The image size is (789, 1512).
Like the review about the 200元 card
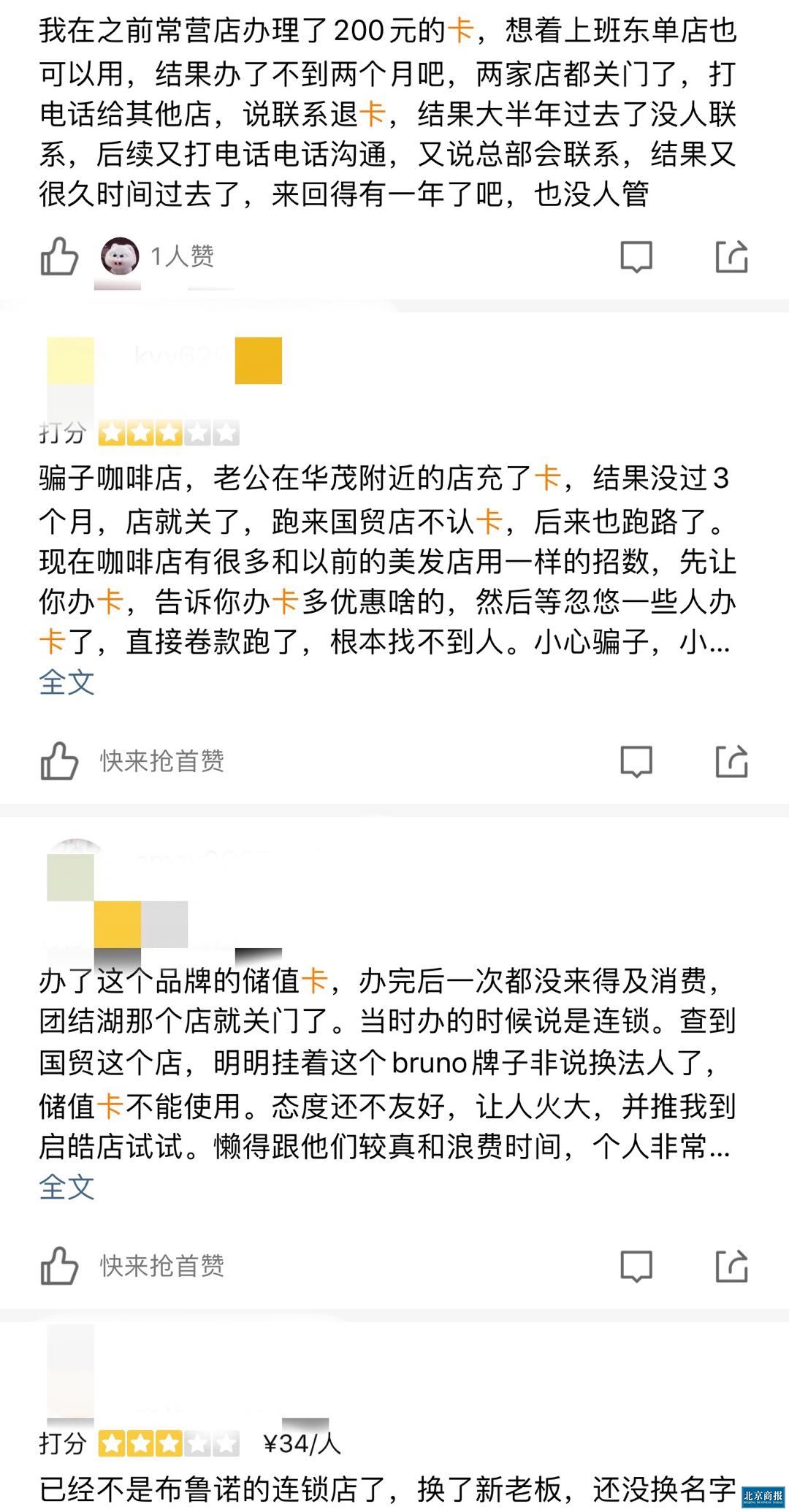pyautogui.click(x=59, y=256)
